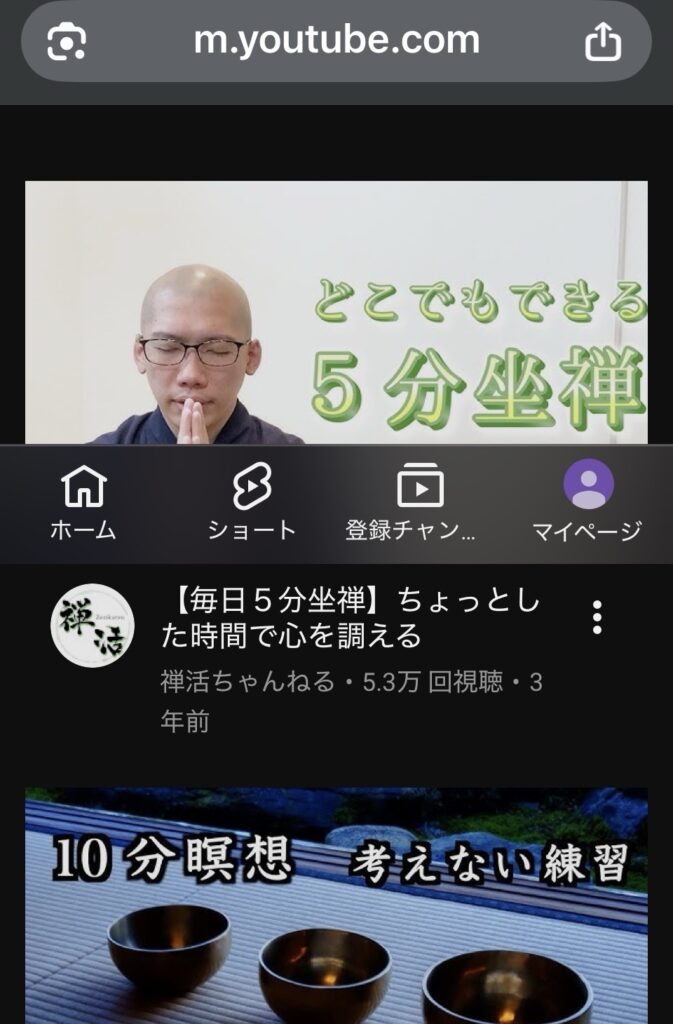
Task: Switch to the ホーム tab
Action: (84, 503)
